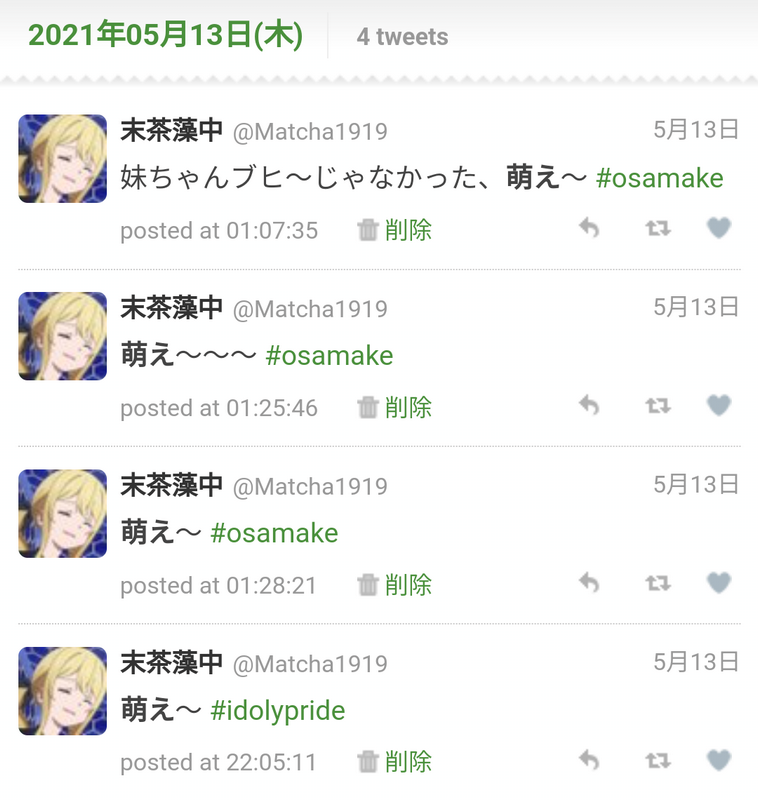Viewport: 758px width, 800px height.
Task: Delete the tweet posted at 22:05:11
Action: coord(394,762)
